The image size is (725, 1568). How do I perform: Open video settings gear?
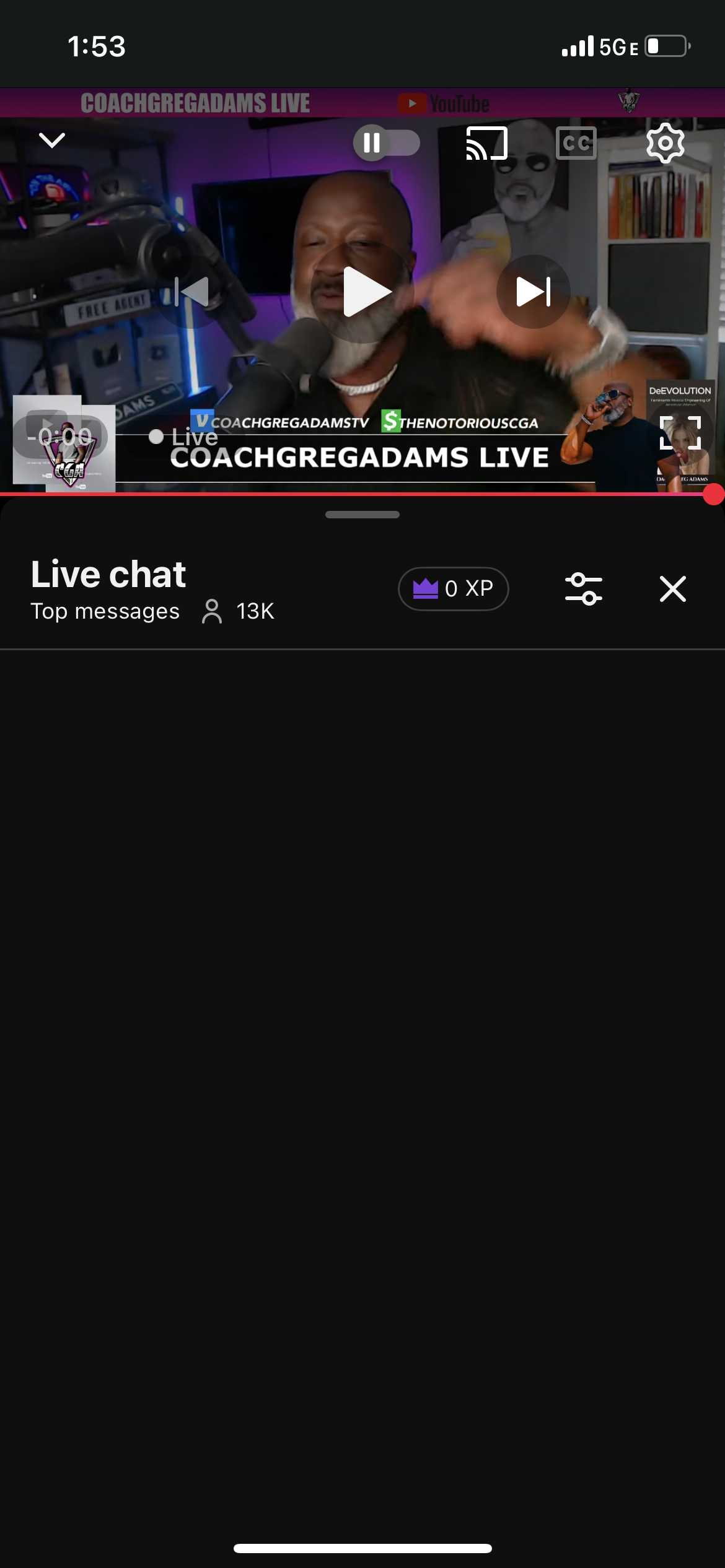[665, 143]
